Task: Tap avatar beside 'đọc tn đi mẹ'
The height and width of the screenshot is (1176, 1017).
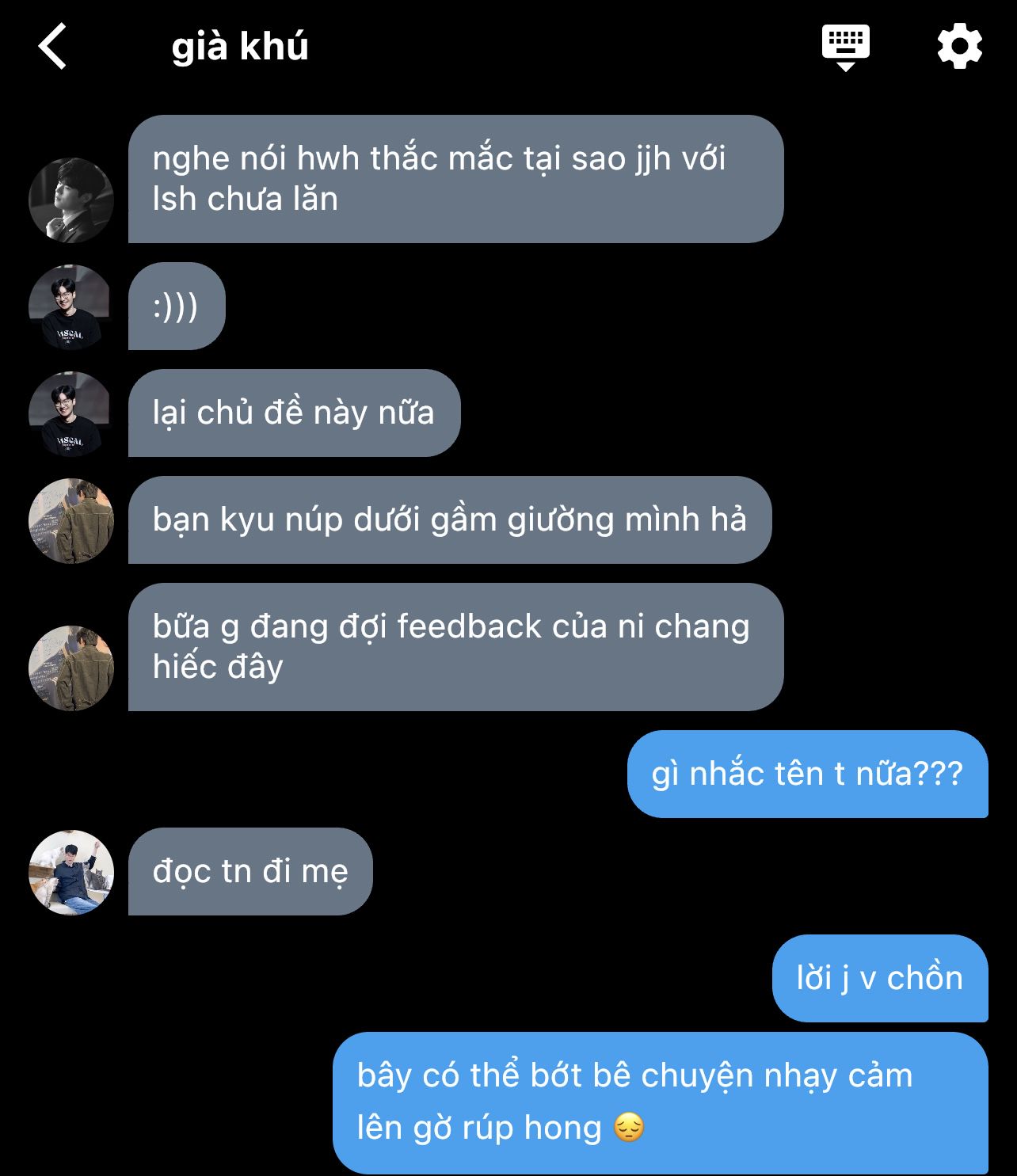Action: (71, 872)
